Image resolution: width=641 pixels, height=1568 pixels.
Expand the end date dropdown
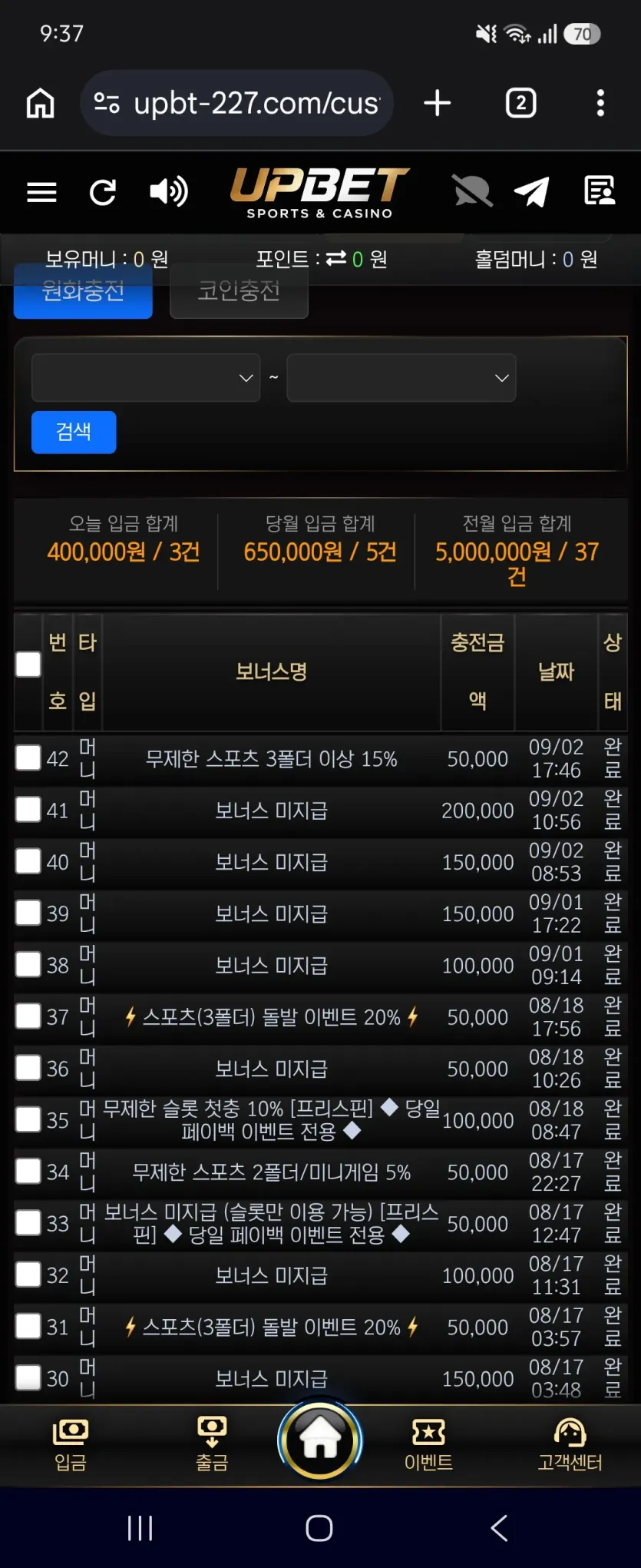tap(401, 378)
